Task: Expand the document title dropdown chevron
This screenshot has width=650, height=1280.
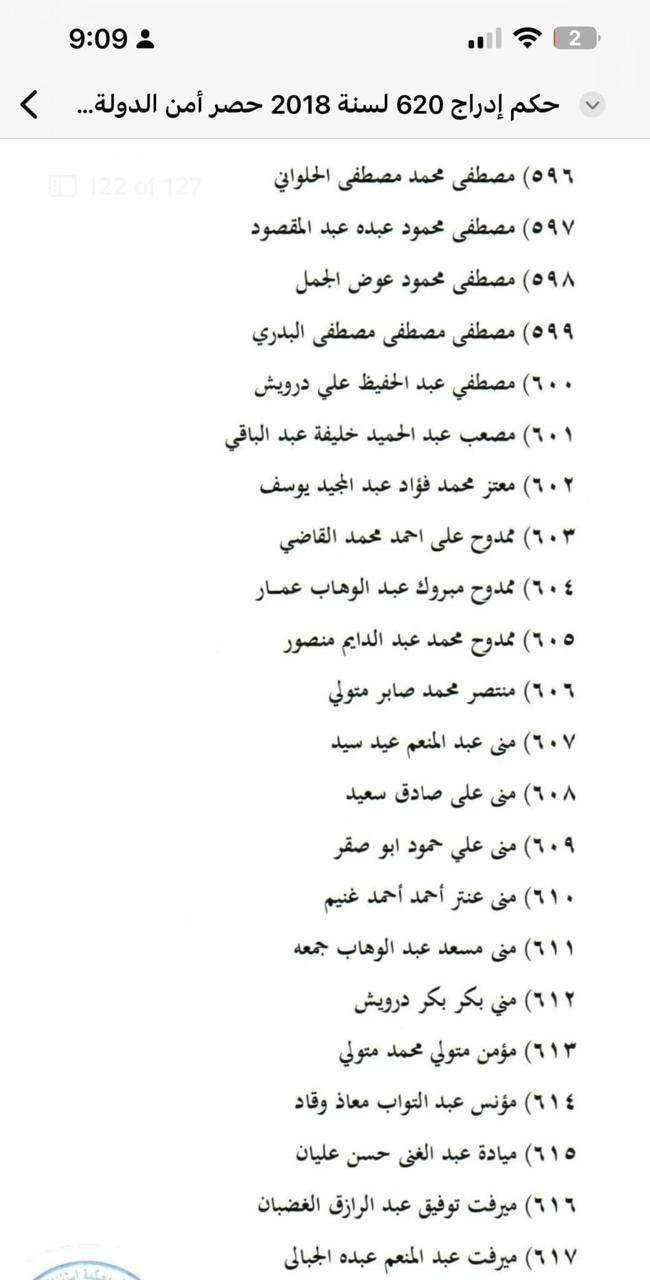Action: tap(593, 105)
